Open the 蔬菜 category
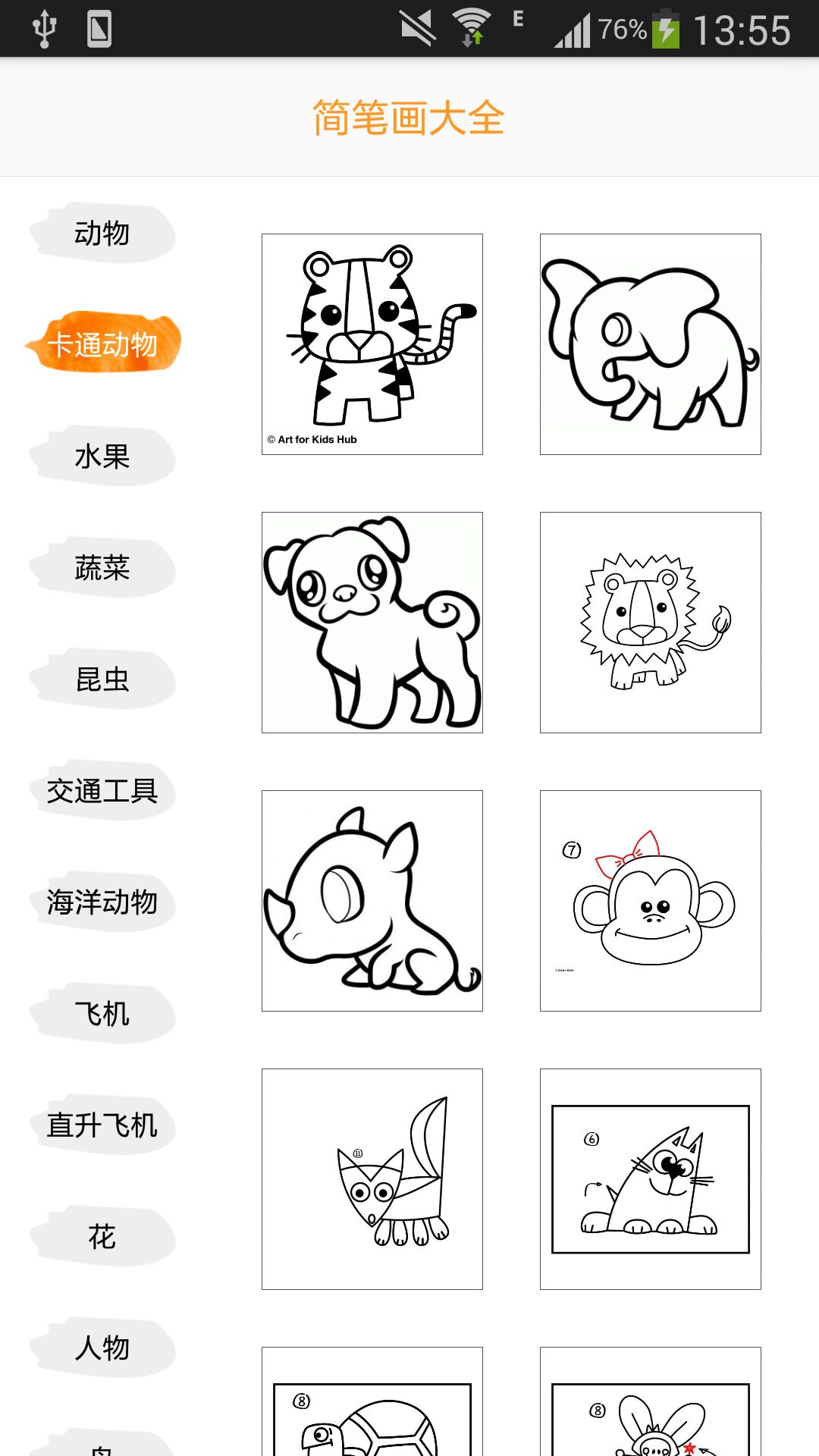This screenshot has height=1456, width=819. [x=102, y=567]
